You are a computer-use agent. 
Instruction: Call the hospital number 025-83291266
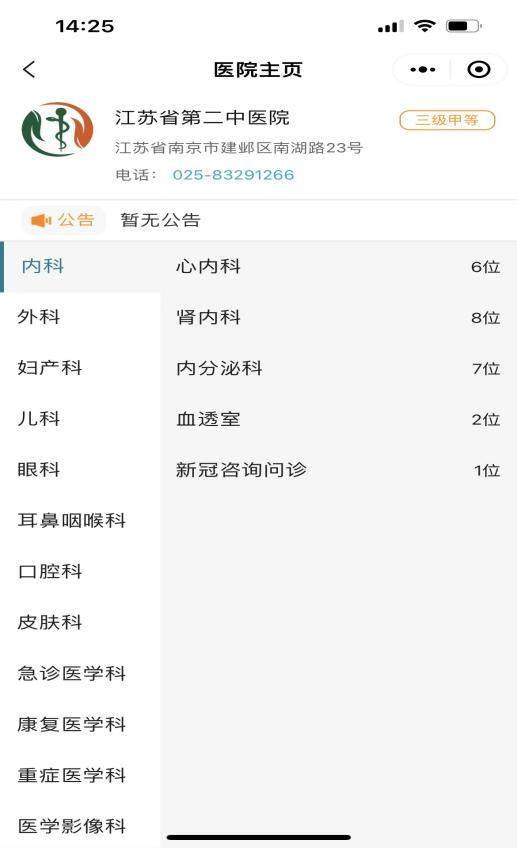[x=233, y=175]
